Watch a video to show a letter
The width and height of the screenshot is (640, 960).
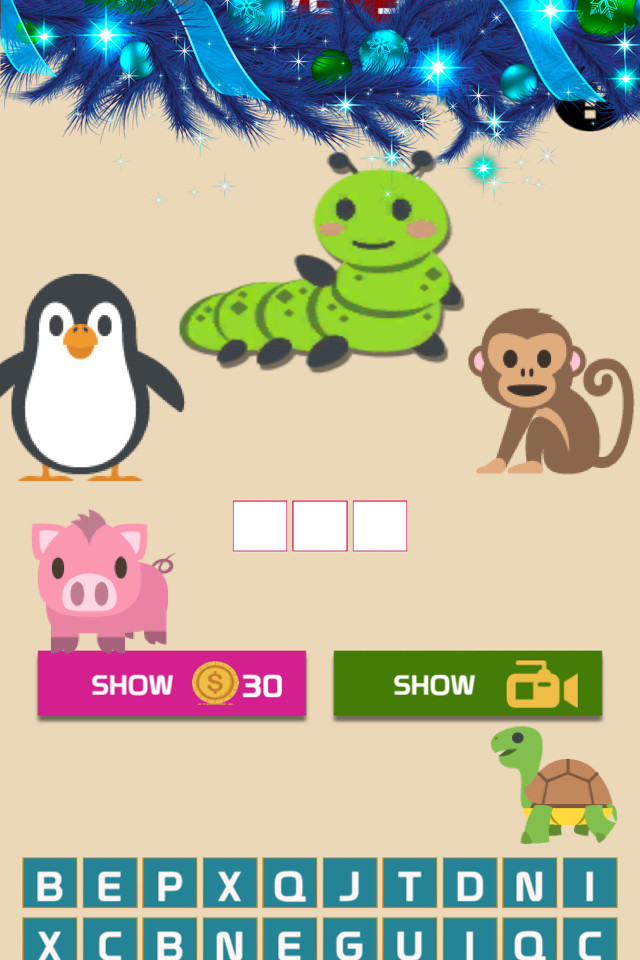467,684
